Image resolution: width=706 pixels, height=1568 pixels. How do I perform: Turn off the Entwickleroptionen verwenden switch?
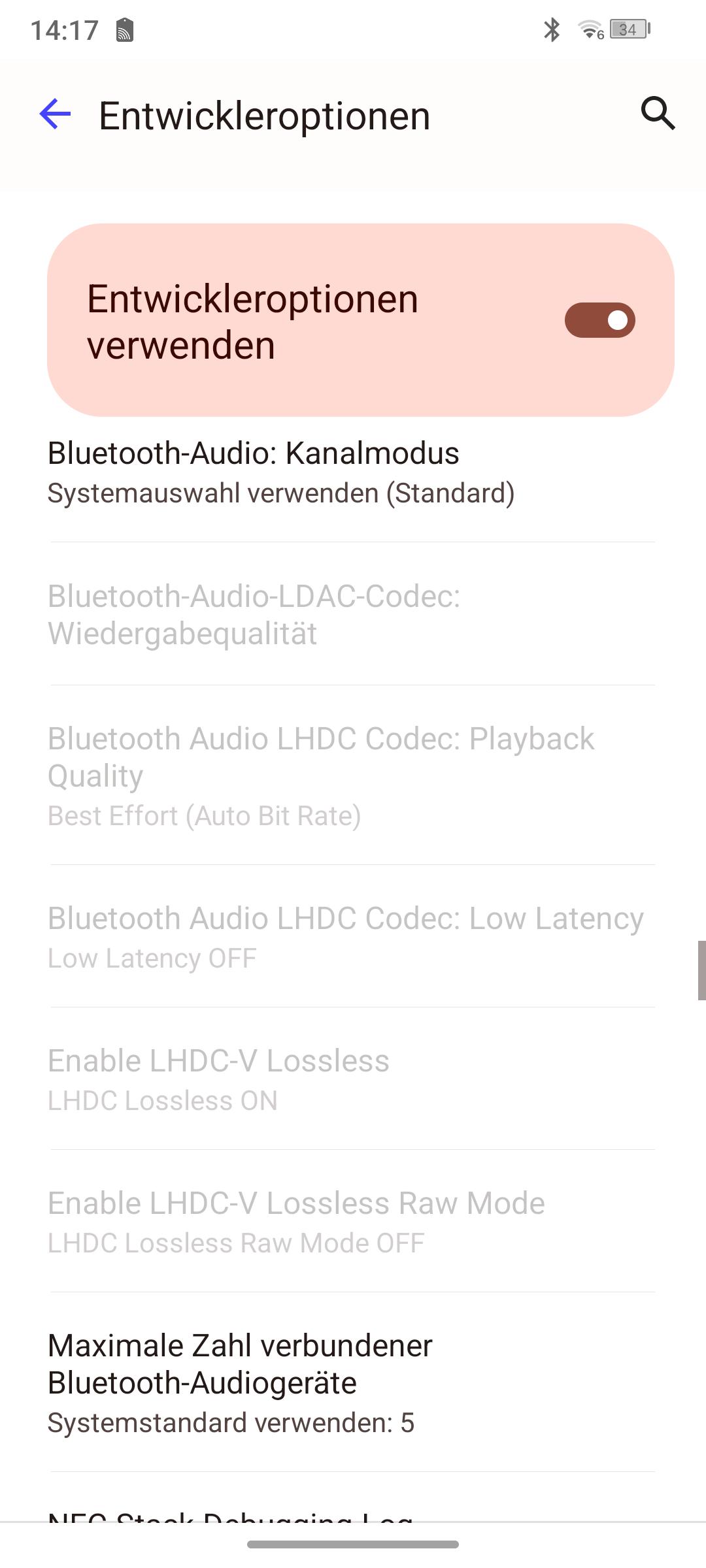pos(599,320)
